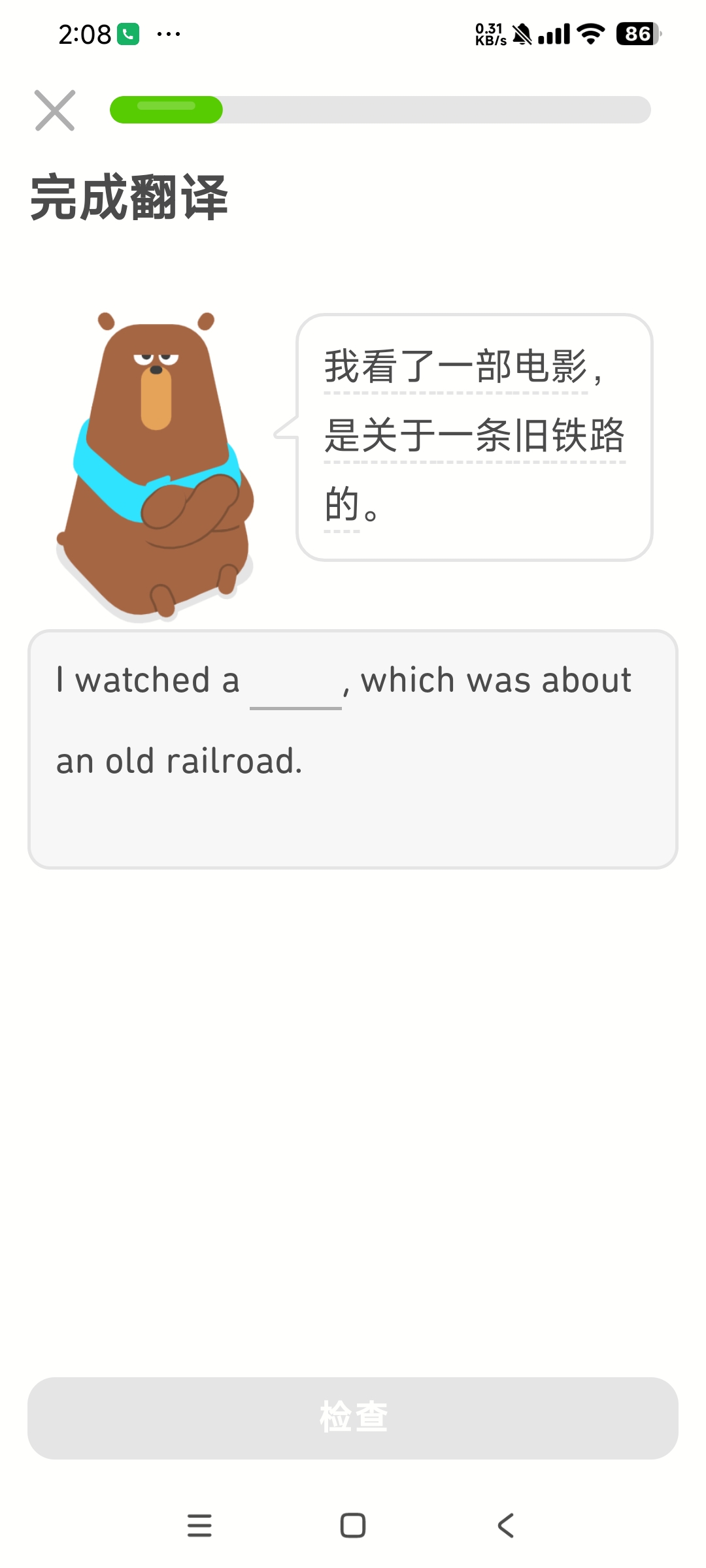Go back with the system back button
The width and height of the screenshot is (706, 1568).
tap(505, 1526)
